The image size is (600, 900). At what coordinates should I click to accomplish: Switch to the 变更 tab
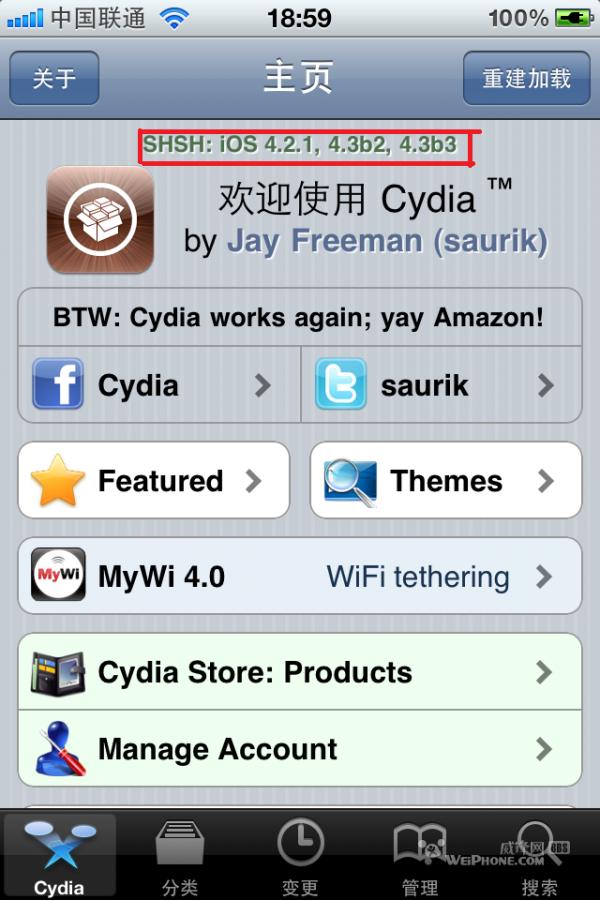pyautogui.click(x=300, y=857)
